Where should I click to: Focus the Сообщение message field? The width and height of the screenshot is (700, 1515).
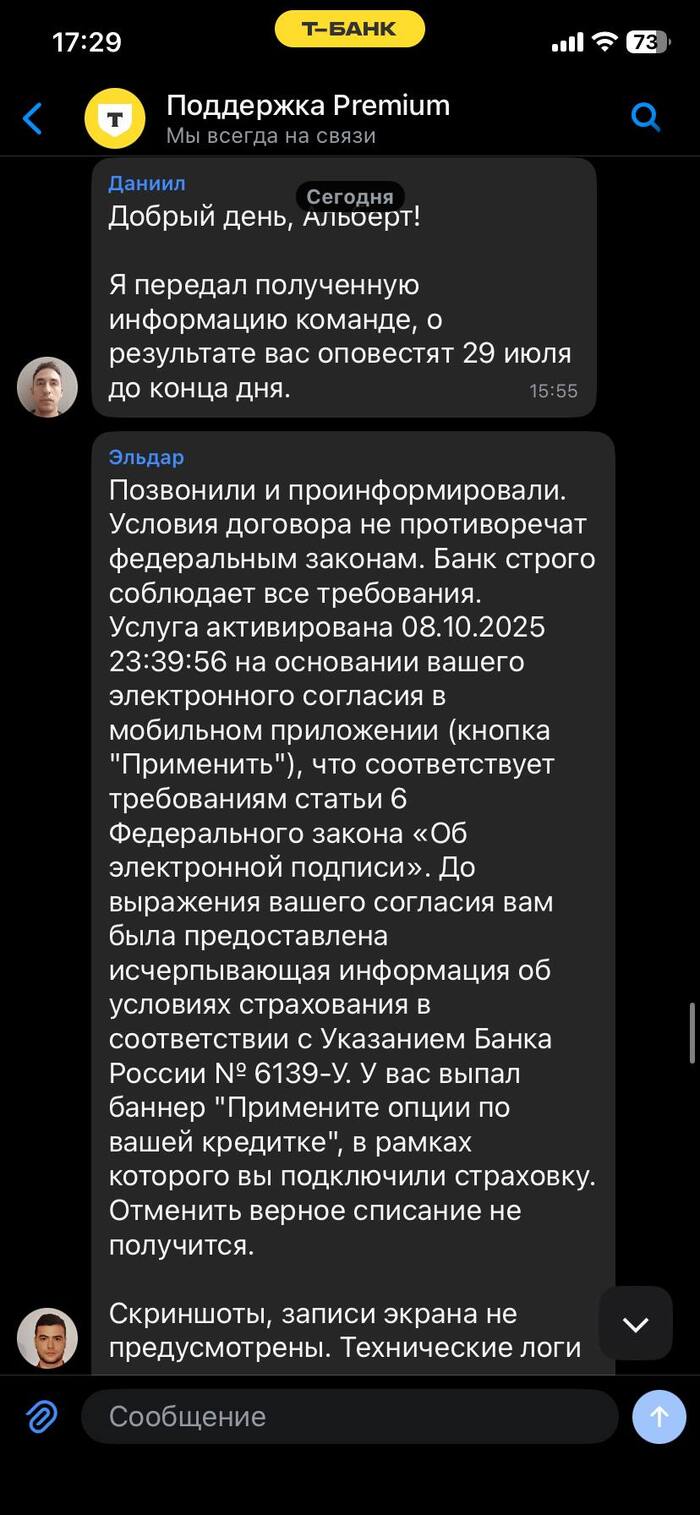coord(350,1416)
